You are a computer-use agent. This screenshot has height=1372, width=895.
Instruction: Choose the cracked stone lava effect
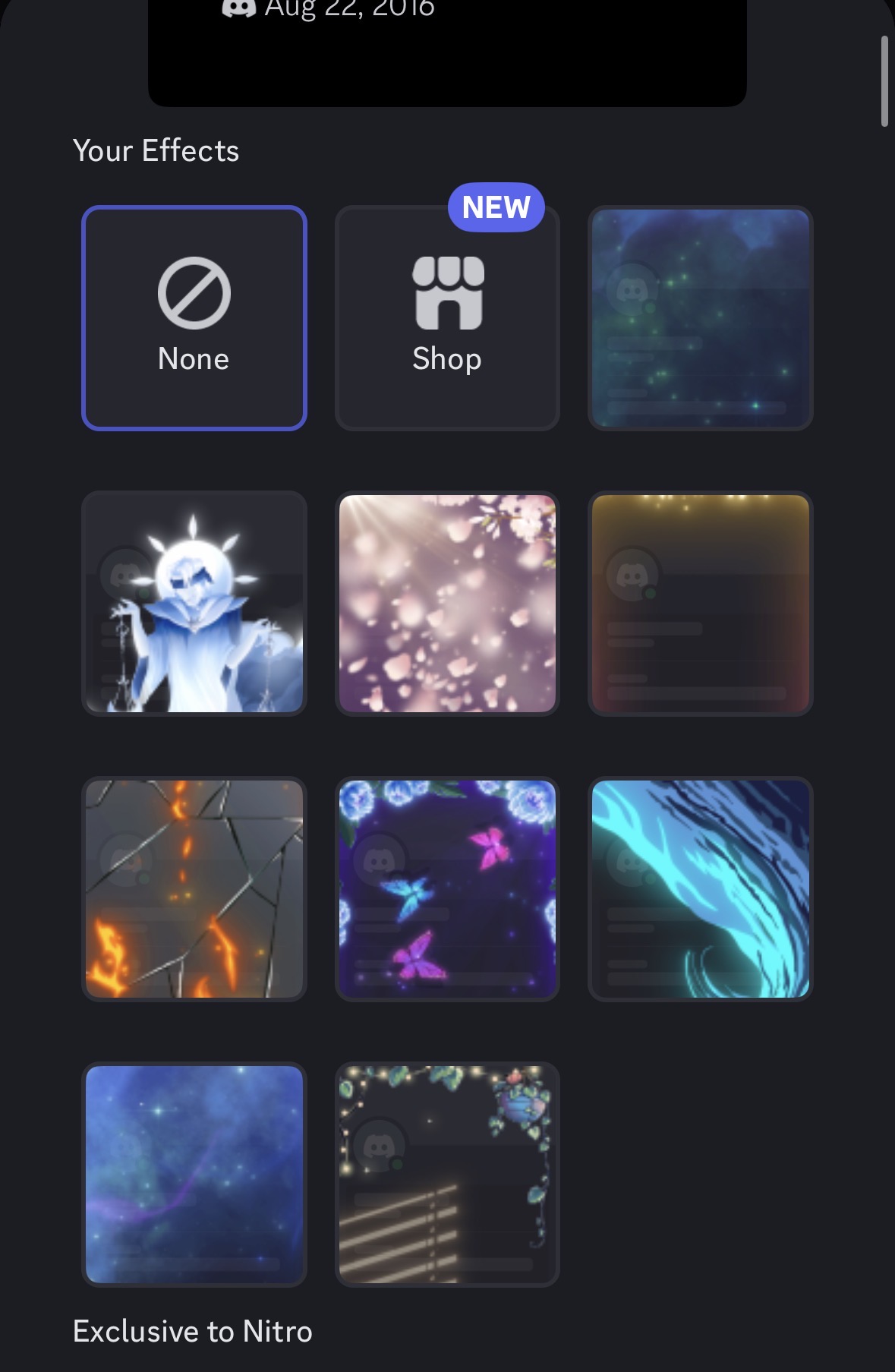pyautogui.click(x=194, y=889)
